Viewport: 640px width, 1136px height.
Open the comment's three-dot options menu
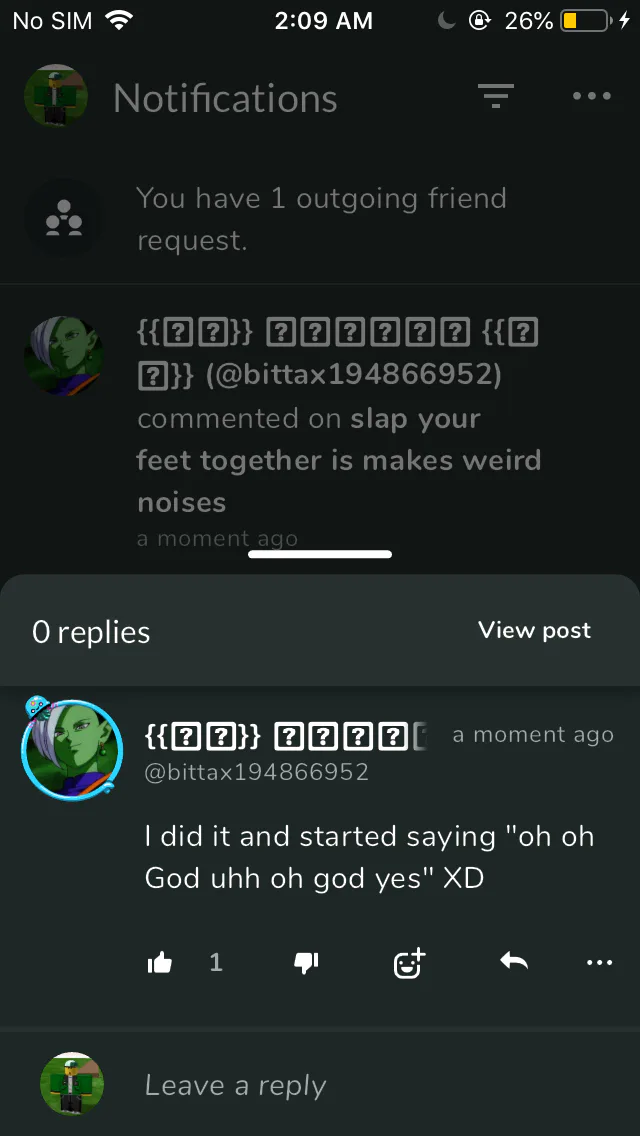click(599, 963)
